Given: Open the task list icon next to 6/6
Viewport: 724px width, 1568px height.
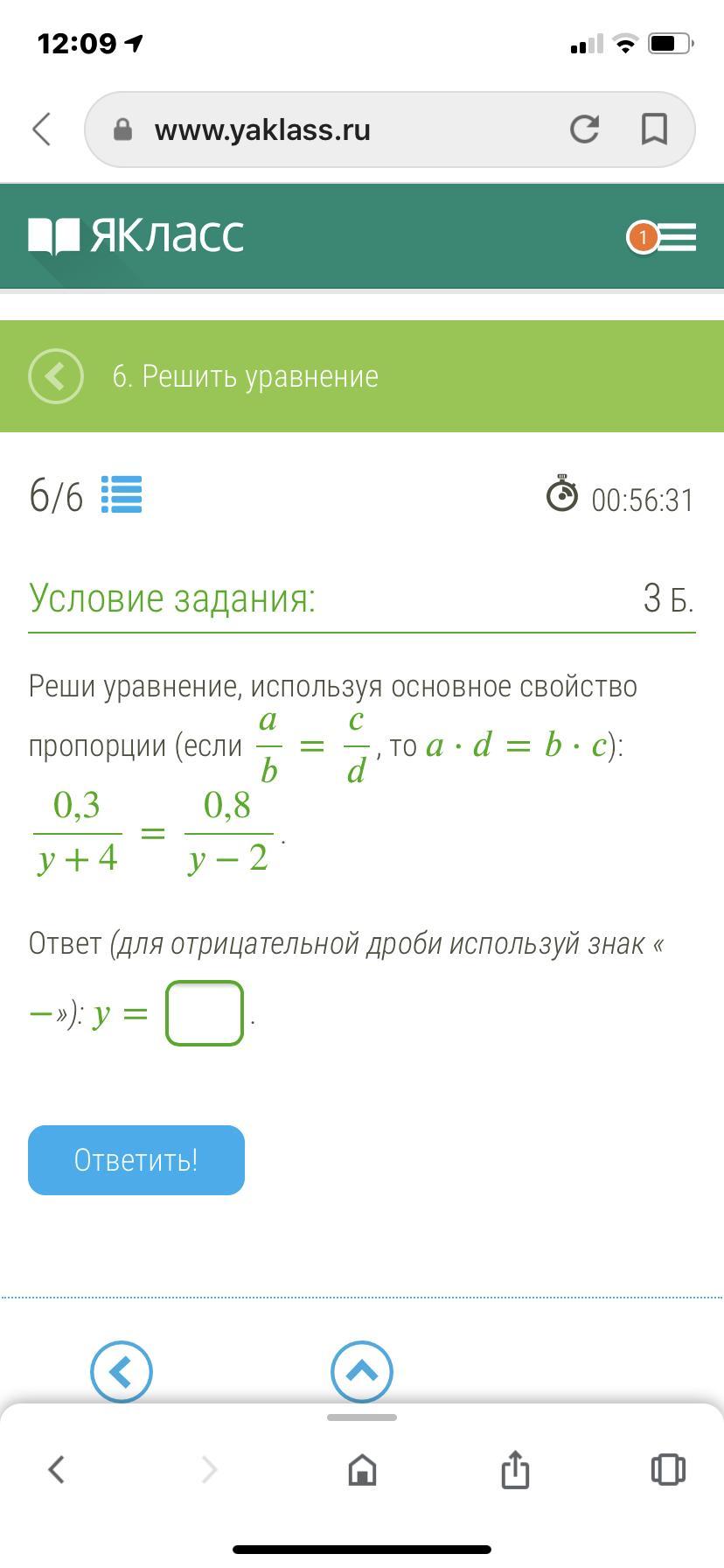Looking at the screenshot, I should coord(122,495).
